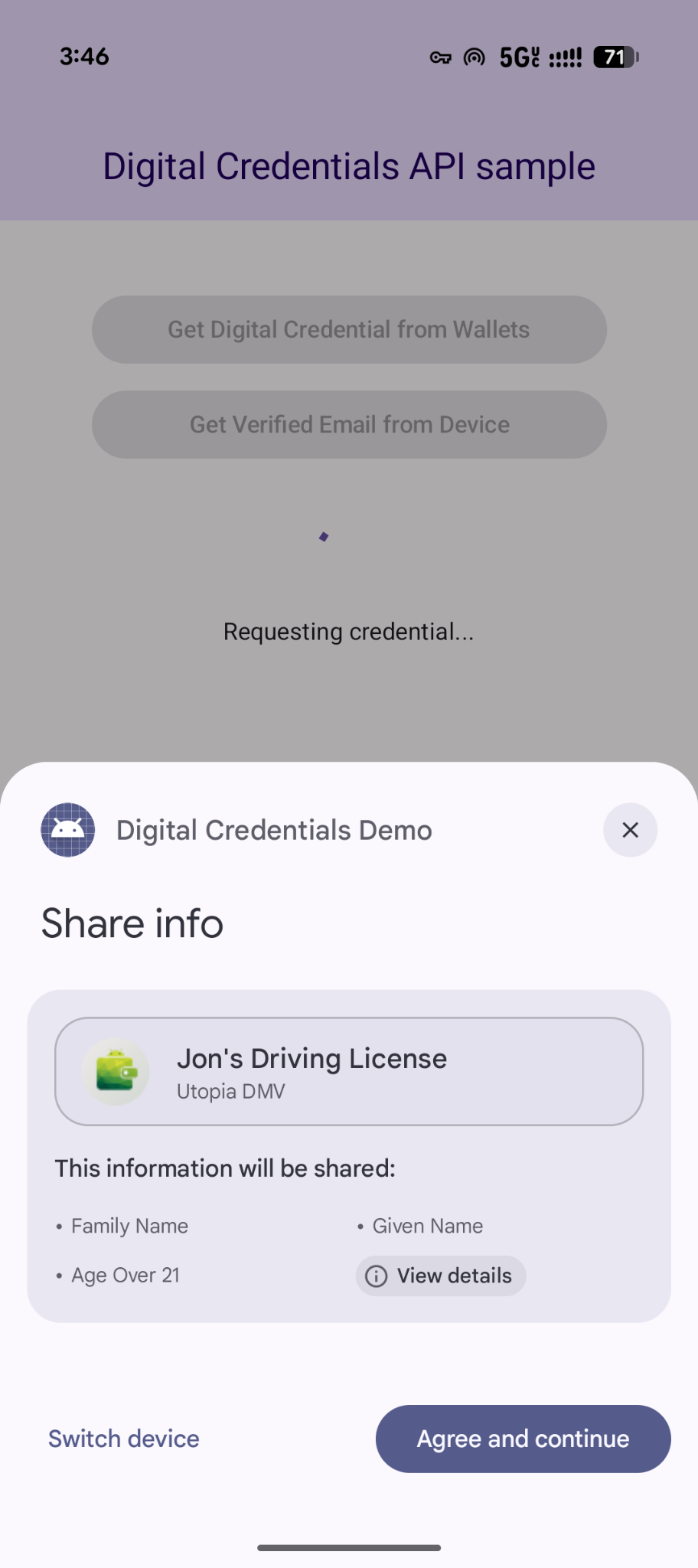Tap Switch device
The image size is (698, 1568).
(124, 1439)
